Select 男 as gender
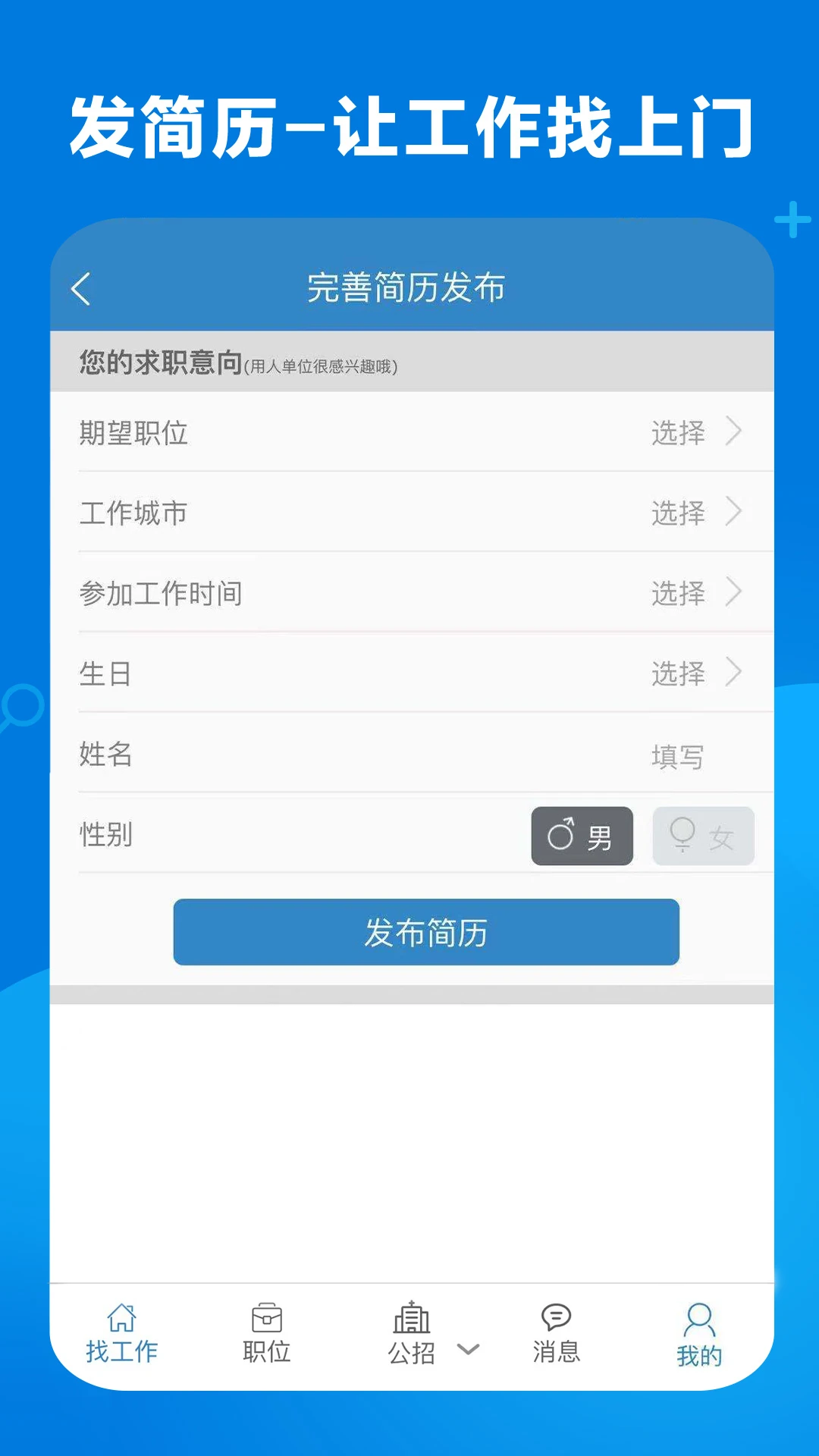Screen dimensions: 819x1456 582,836
